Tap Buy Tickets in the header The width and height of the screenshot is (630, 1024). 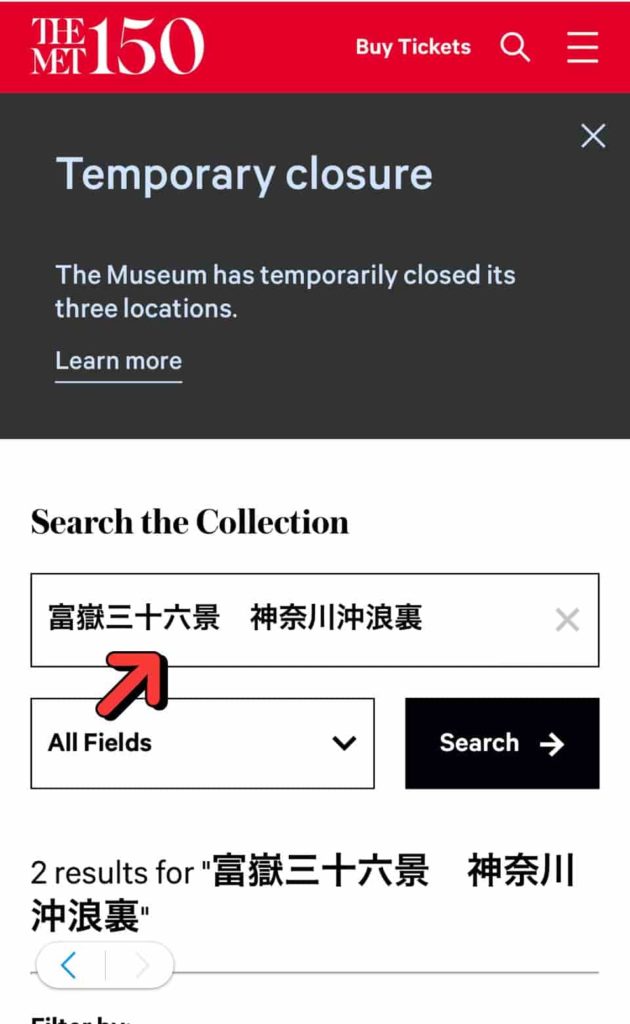(413, 47)
